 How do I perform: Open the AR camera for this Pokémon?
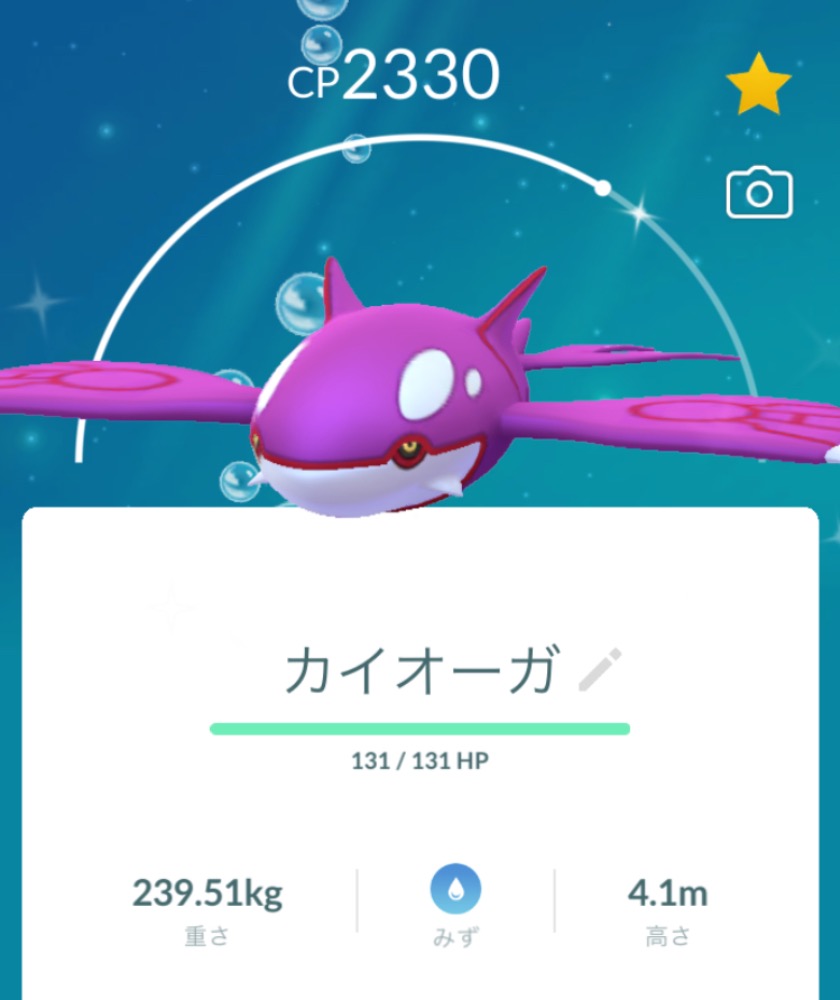click(x=758, y=193)
